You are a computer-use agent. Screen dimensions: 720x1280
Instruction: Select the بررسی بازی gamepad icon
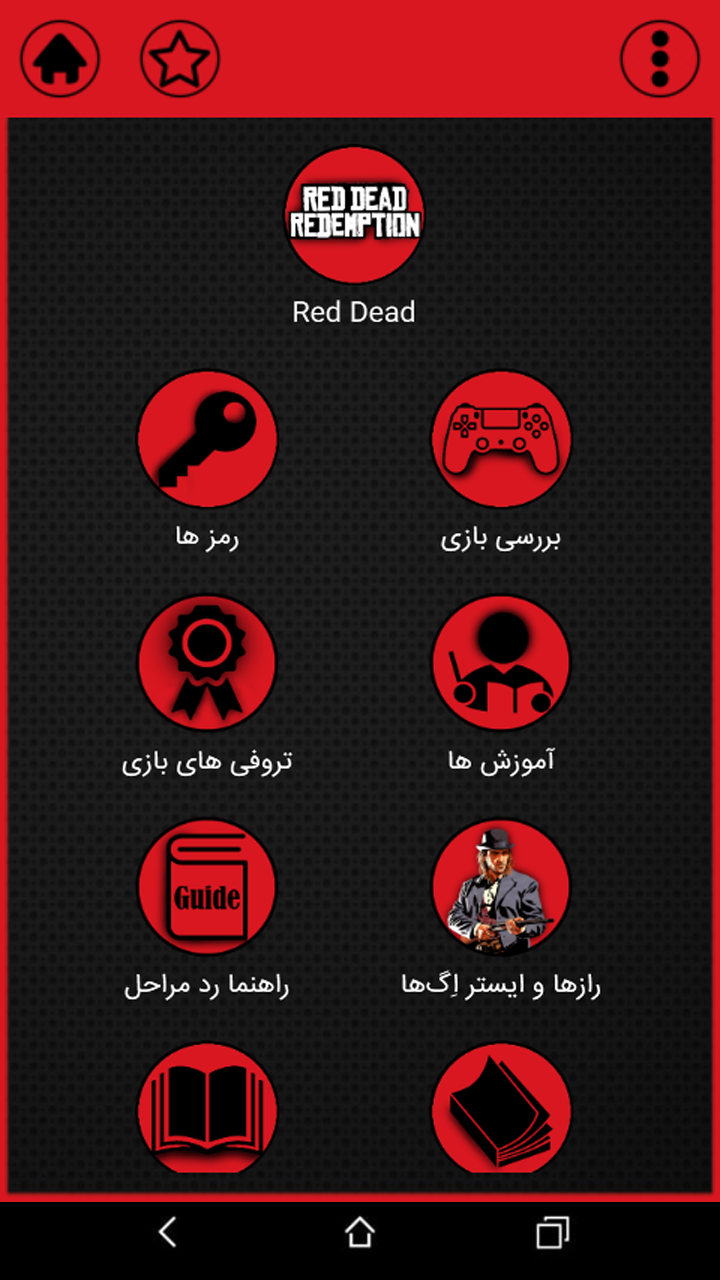click(x=502, y=440)
